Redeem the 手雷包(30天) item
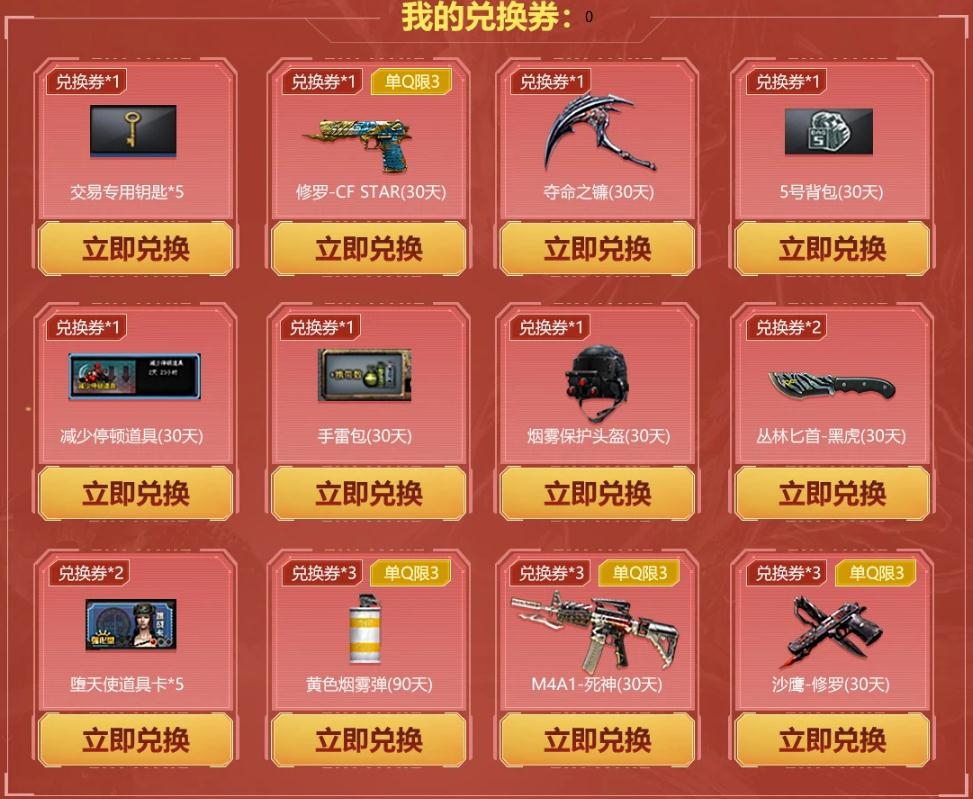The height and width of the screenshot is (799, 973). (369, 493)
